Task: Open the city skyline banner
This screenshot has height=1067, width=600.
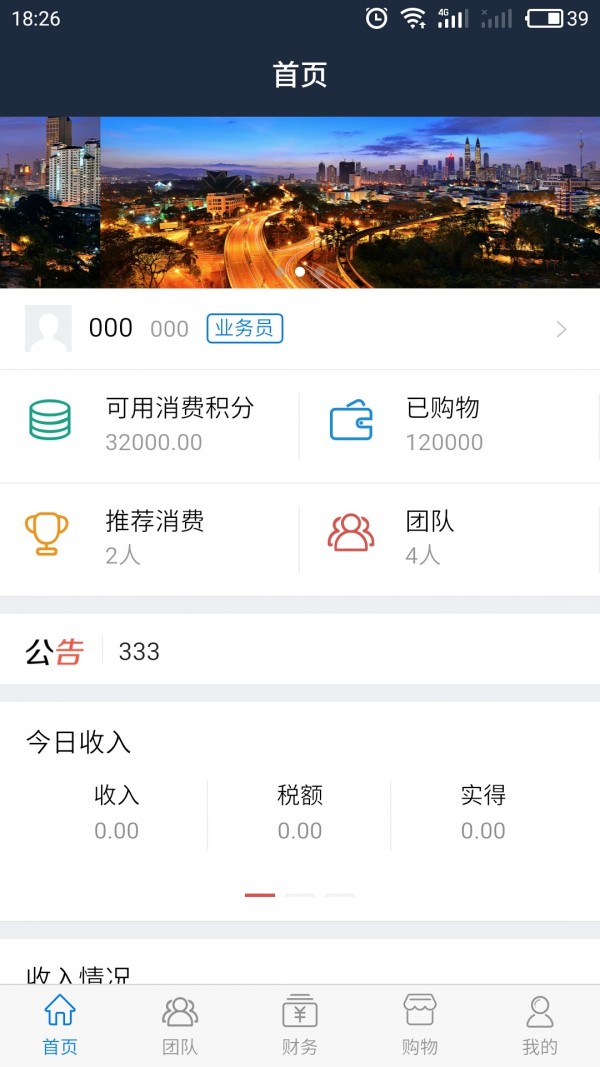Action: (300, 202)
